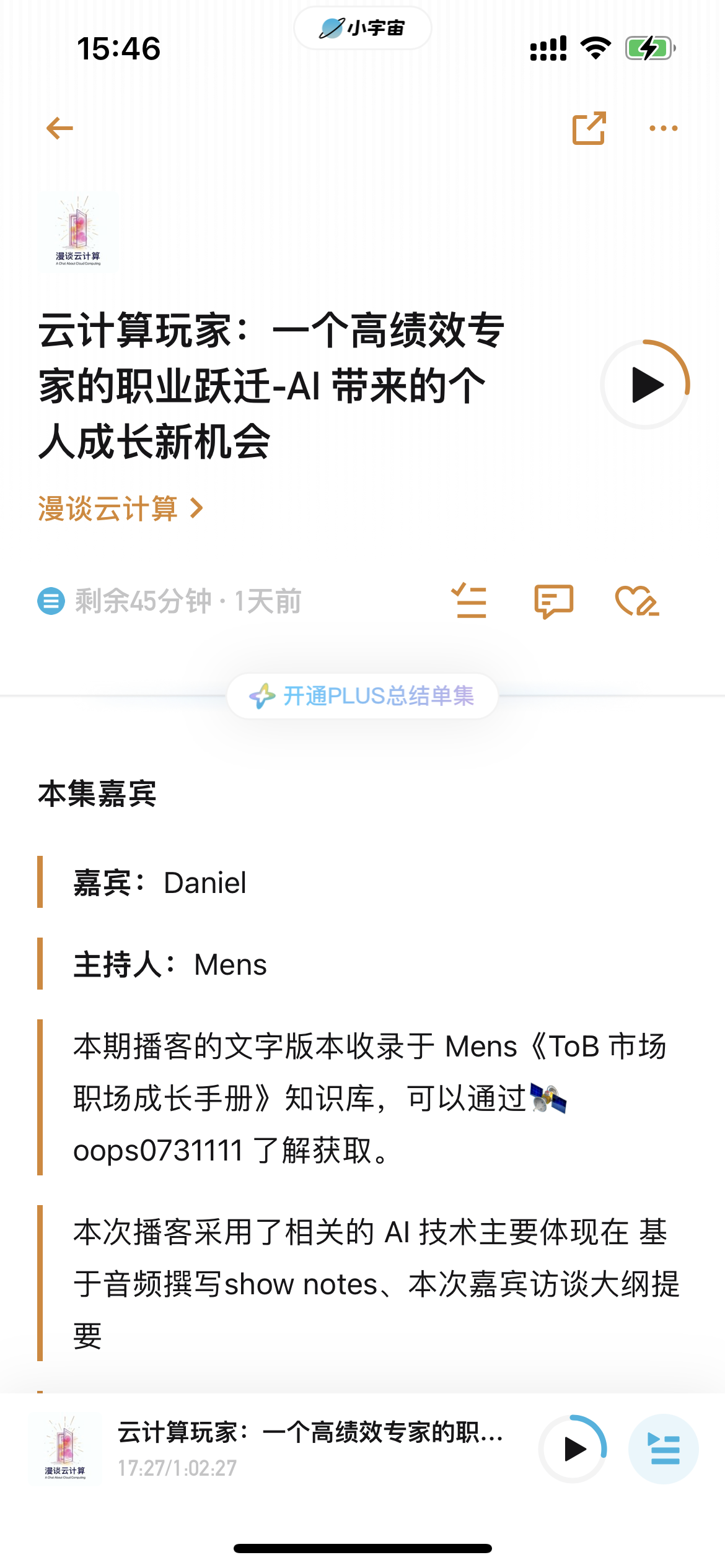Share this episode
The height and width of the screenshot is (1568, 725).
click(x=589, y=128)
